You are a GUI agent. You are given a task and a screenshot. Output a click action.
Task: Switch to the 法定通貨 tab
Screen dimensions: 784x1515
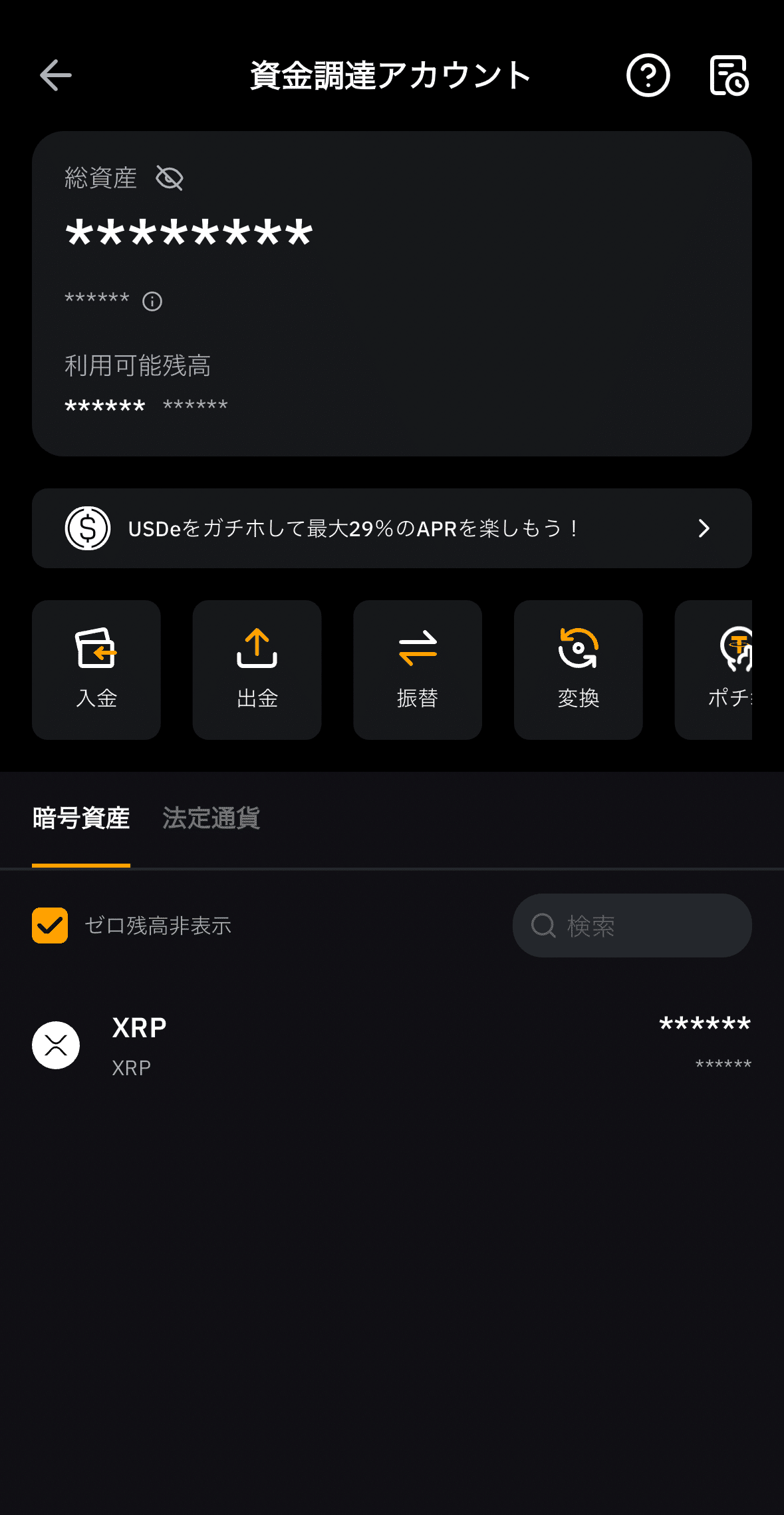click(x=211, y=818)
